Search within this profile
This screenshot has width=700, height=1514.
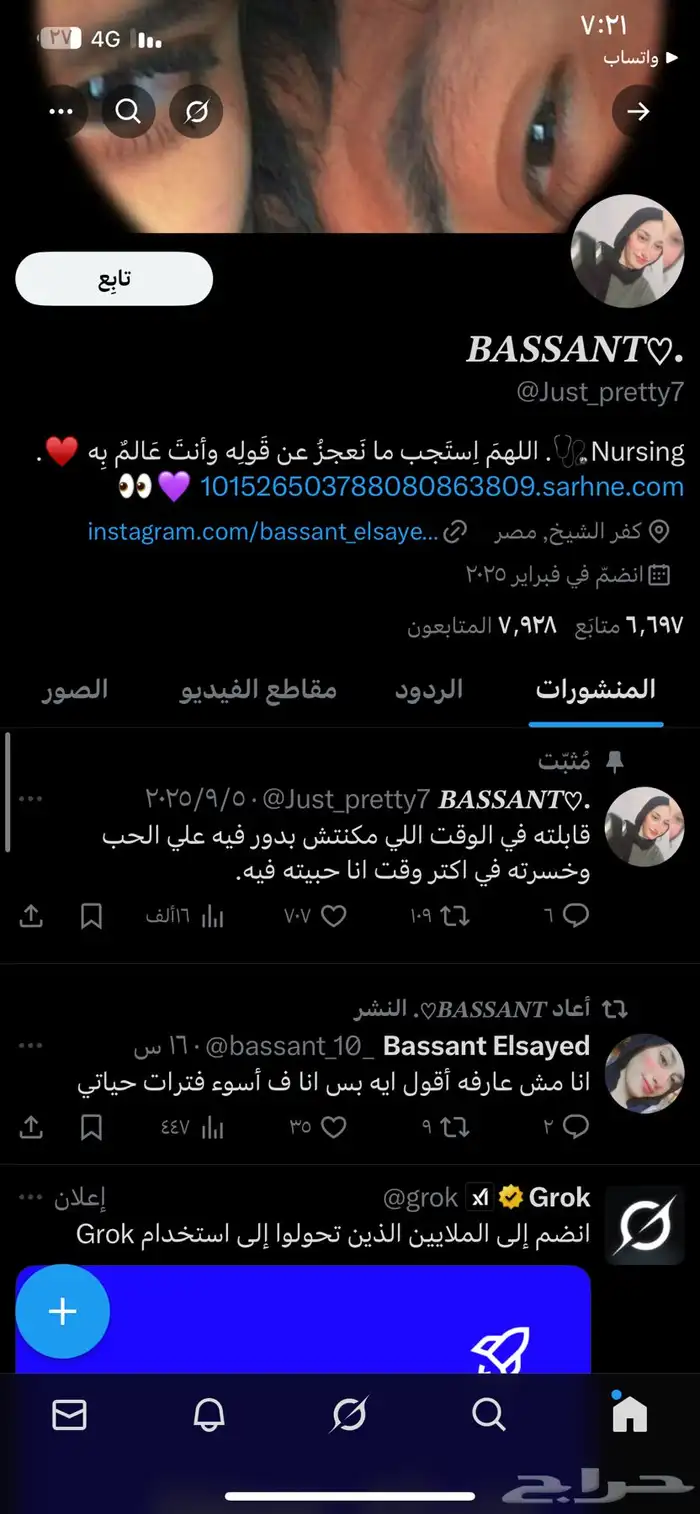coord(128,112)
